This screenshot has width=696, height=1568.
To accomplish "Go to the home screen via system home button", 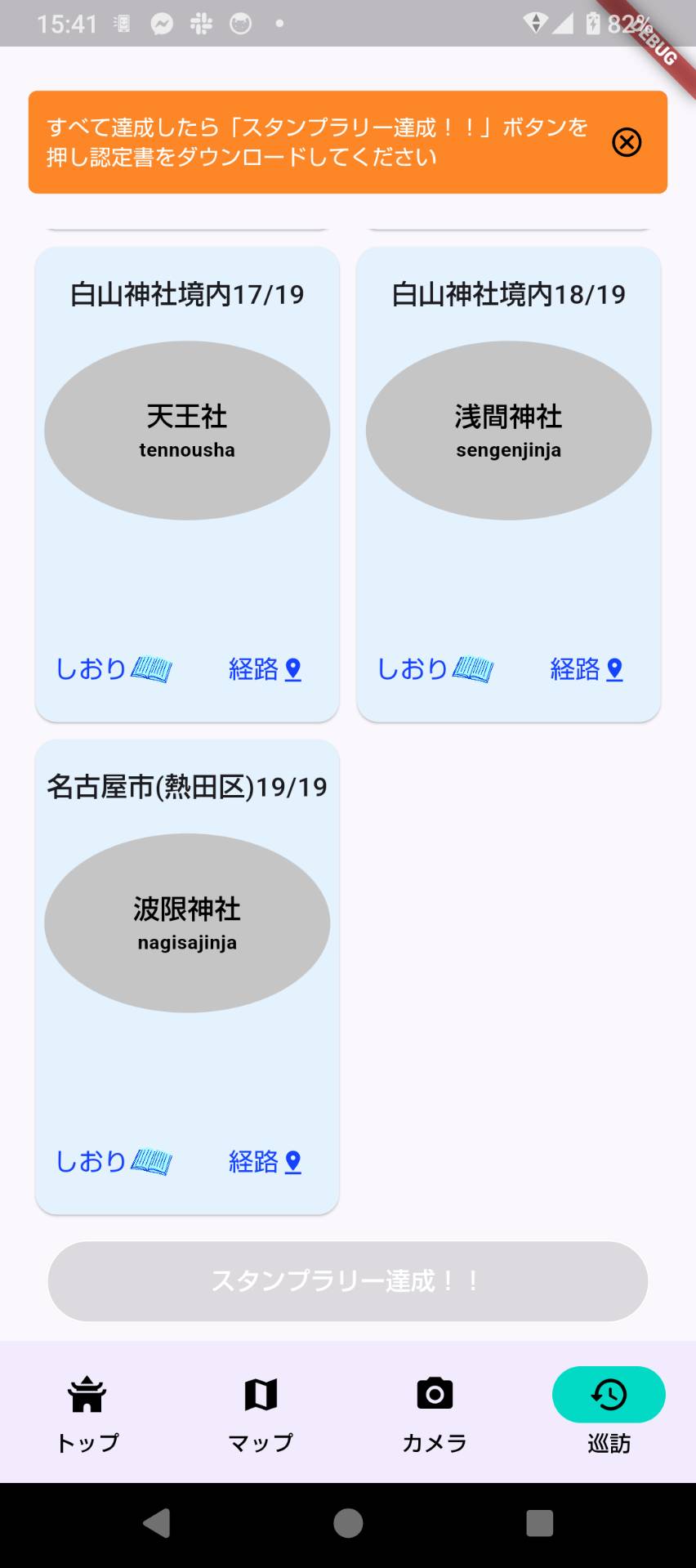I will pyautogui.click(x=348, y=1523).
